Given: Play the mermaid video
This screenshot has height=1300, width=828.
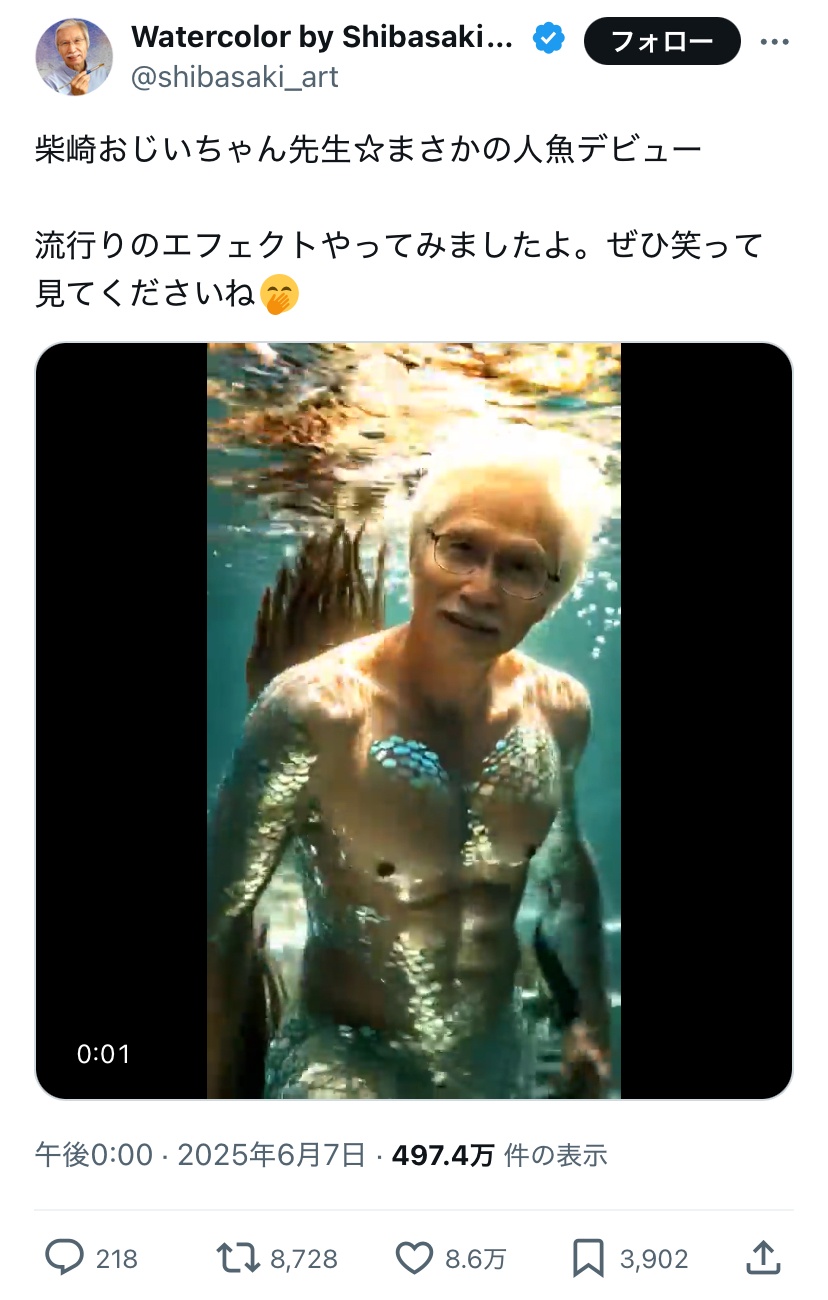Looking at the screenshot, I should click(x=414, y=720).
